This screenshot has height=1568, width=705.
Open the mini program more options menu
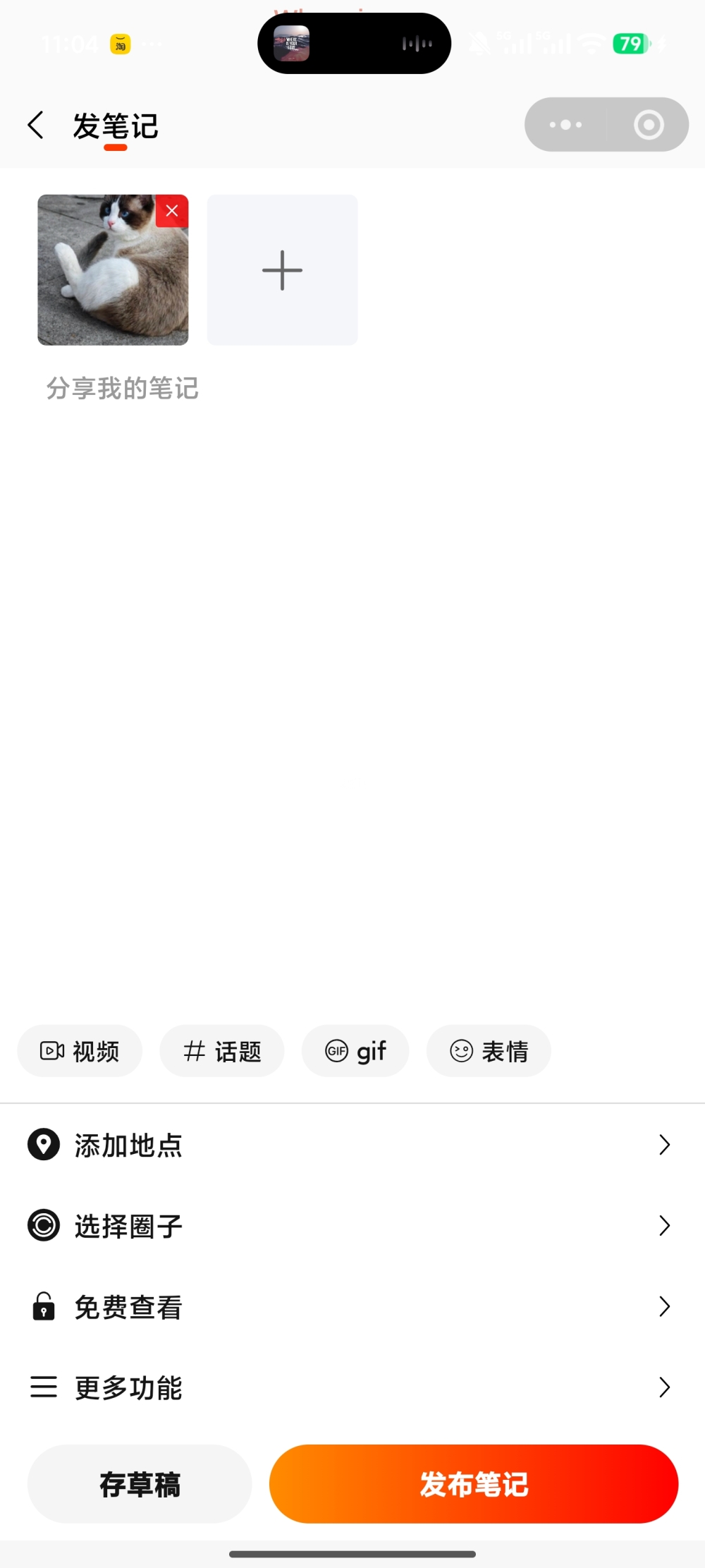[565, 125]
